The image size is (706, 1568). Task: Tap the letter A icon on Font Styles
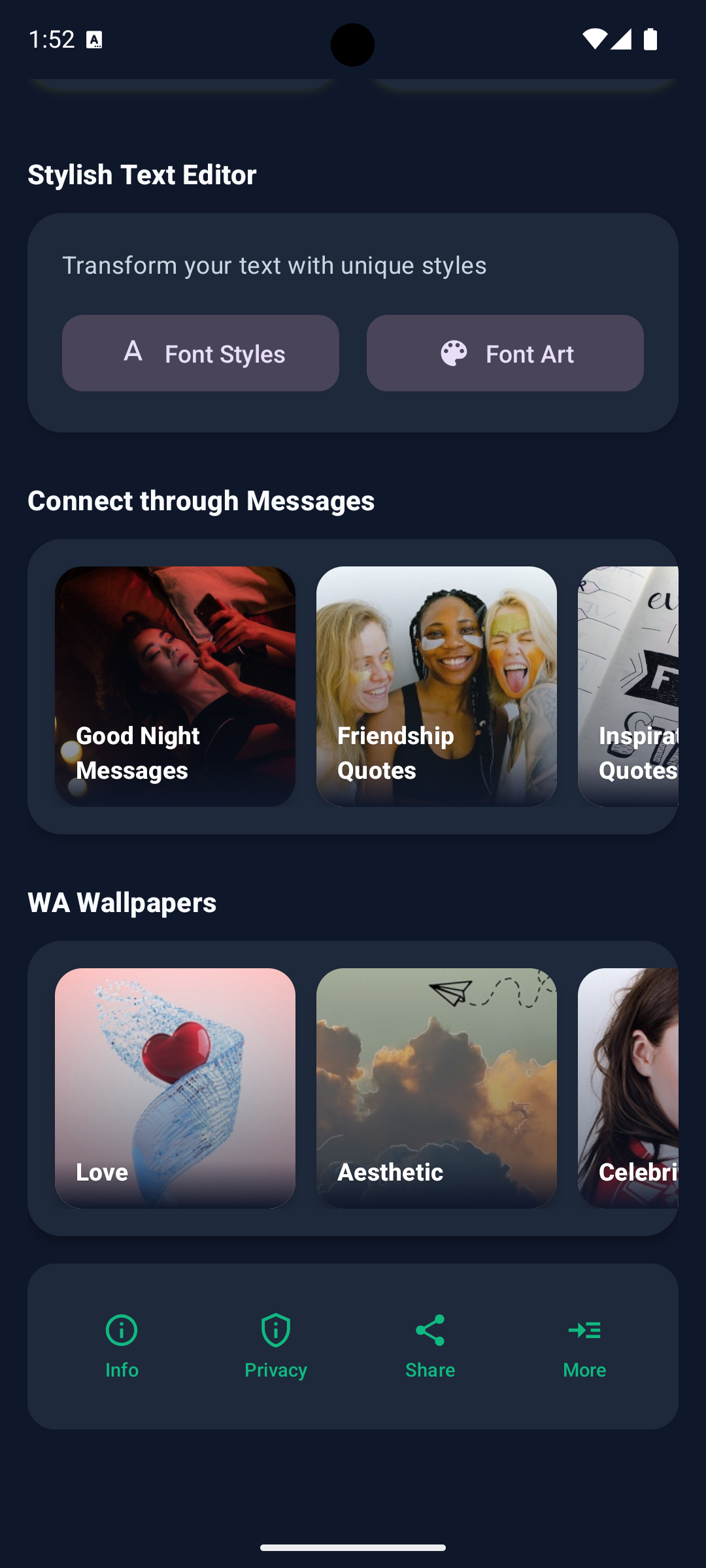tap(133, 353)
